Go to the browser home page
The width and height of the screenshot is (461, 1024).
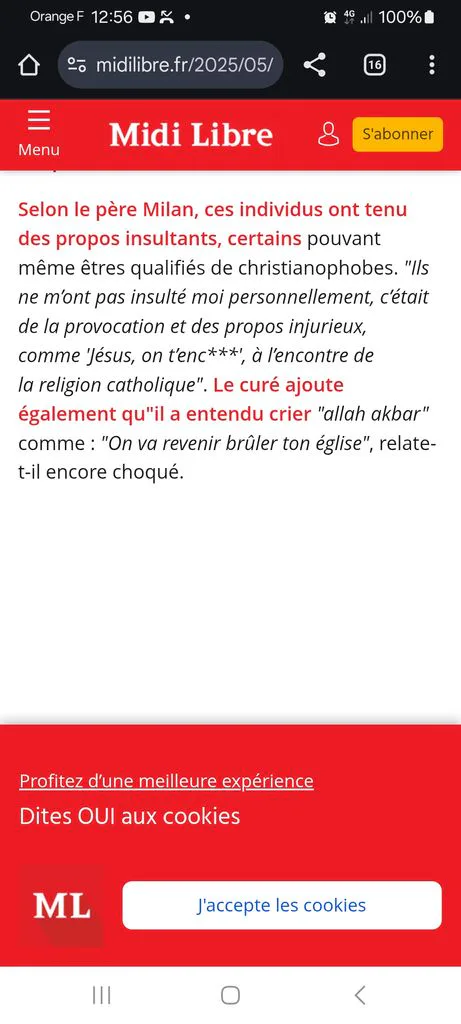coord(29,65)
